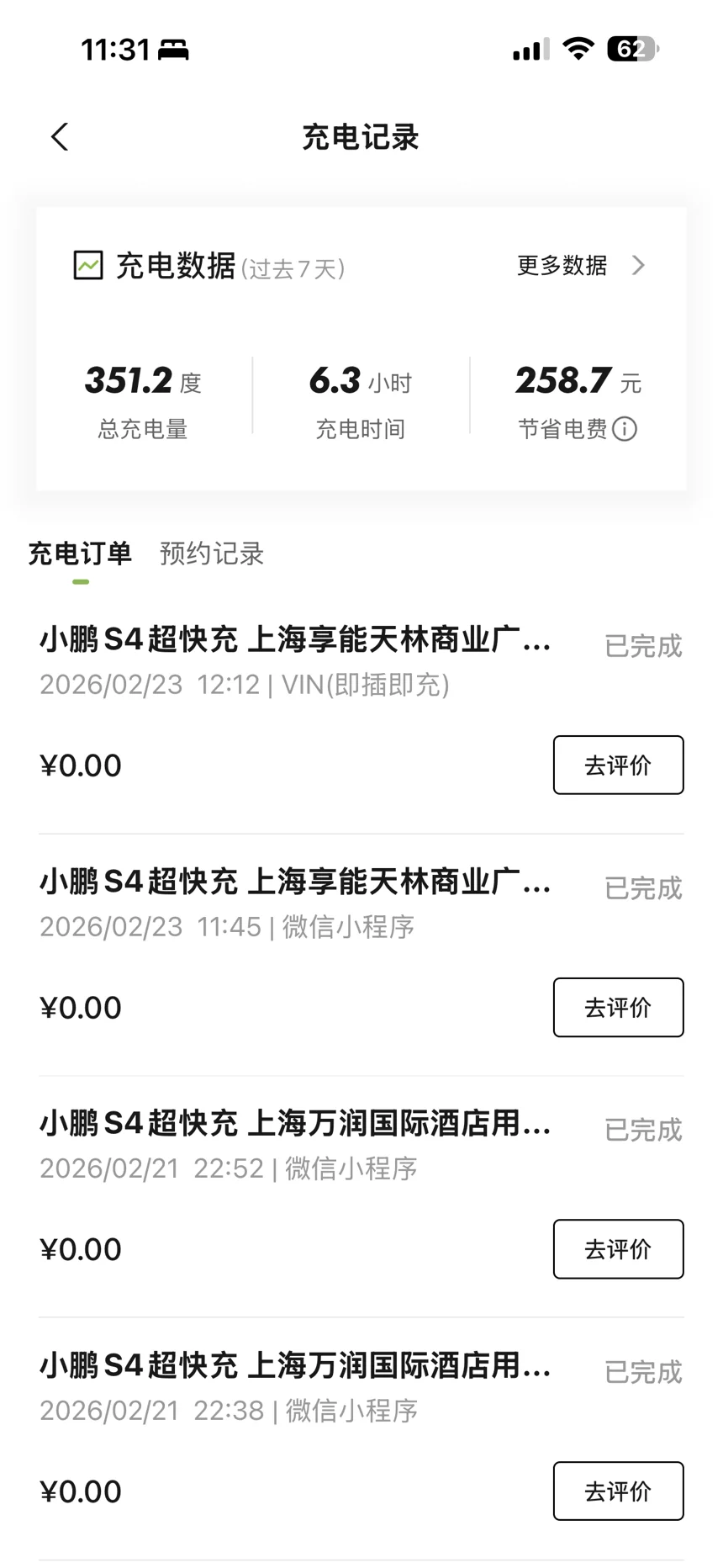The width and height of the screenshot is (723, 1568).
Task: Rate the 2026/02/21 22:38 charging order
Action: 618,1491
